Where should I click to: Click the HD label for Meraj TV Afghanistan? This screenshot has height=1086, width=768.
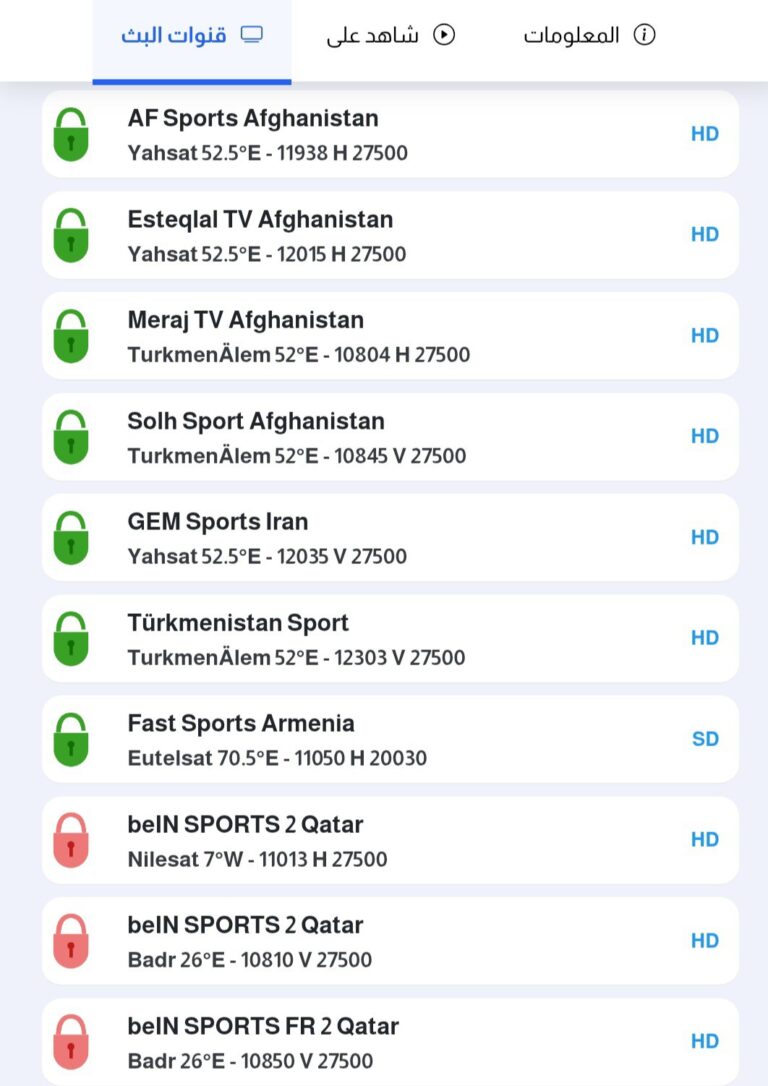point(705,335)
